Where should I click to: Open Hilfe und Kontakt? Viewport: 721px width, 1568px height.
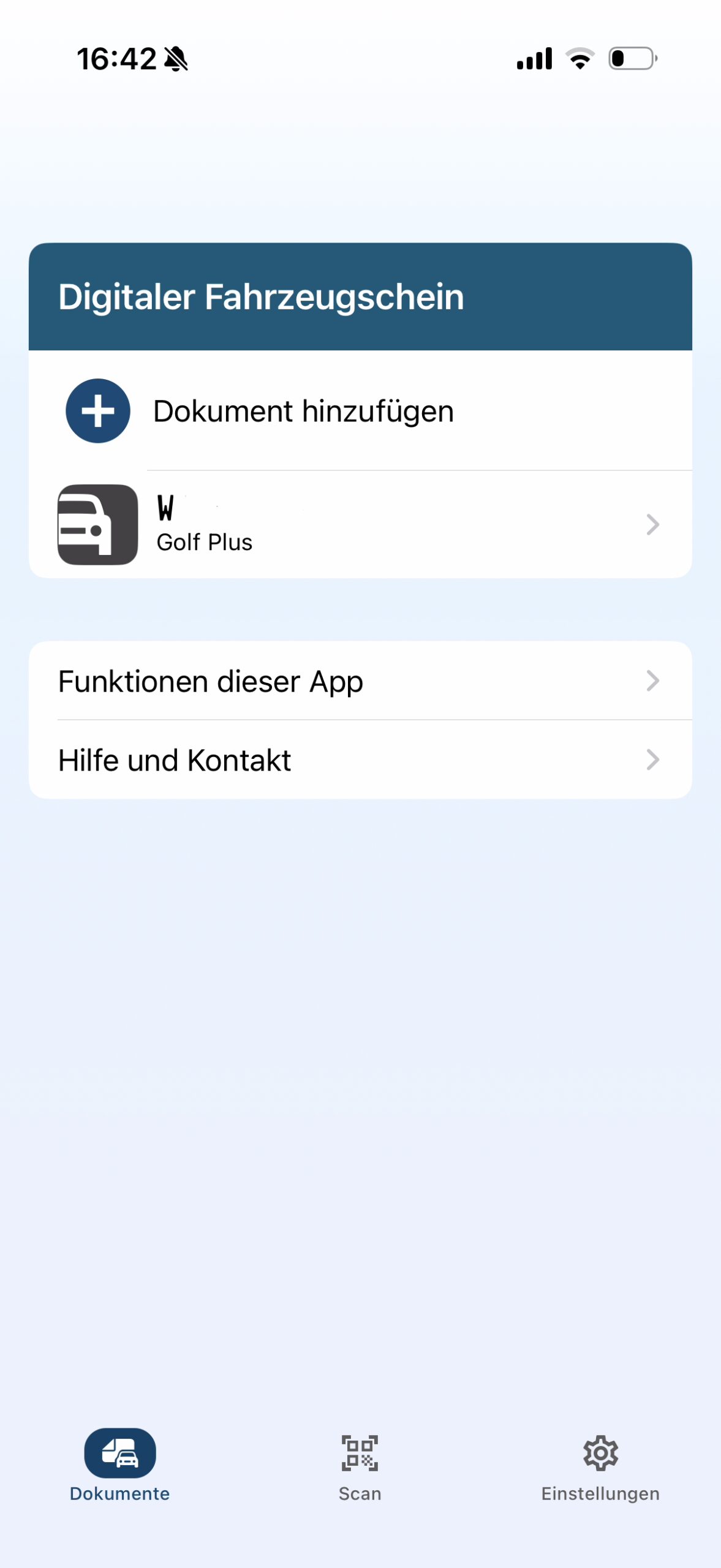coord(360,760)
